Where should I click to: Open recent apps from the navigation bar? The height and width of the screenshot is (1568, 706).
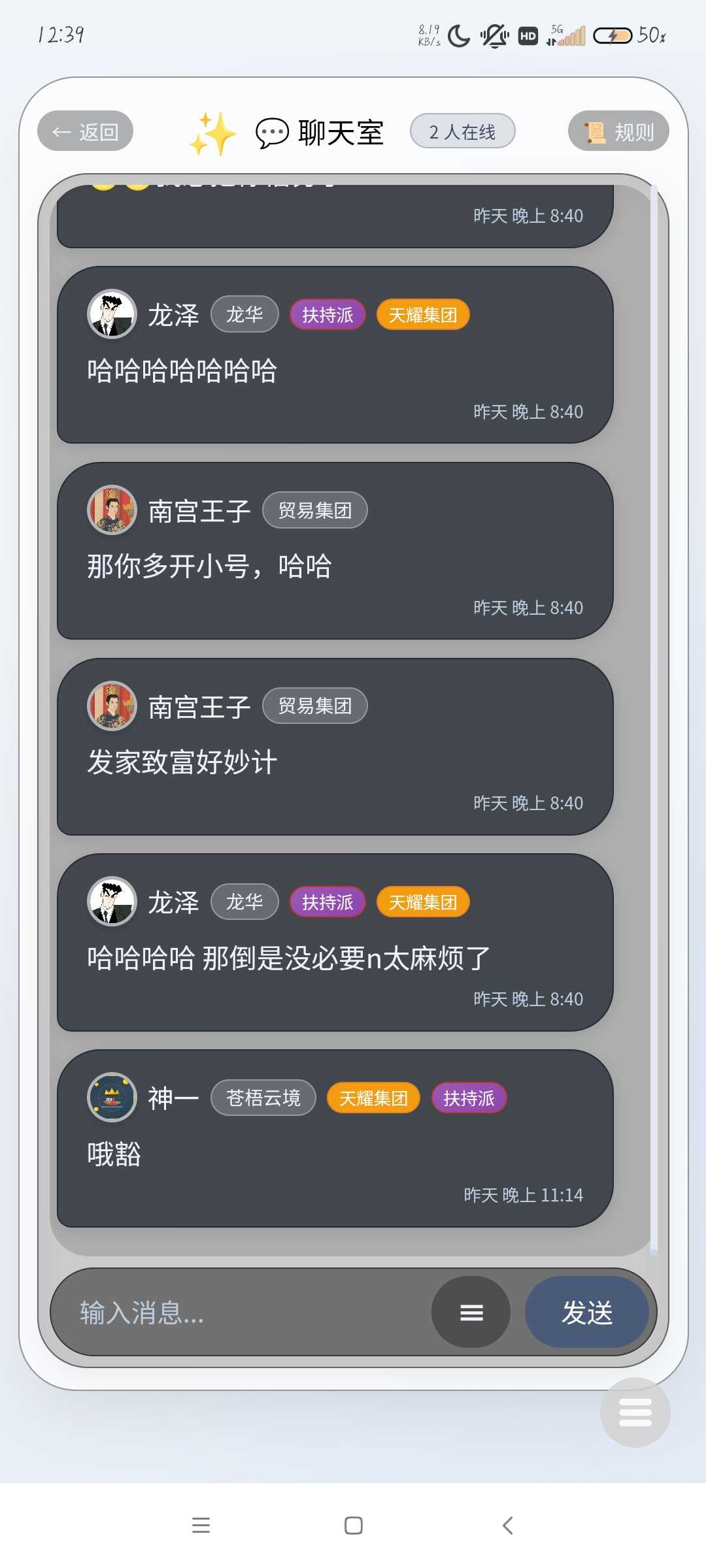coord(201,1526)
